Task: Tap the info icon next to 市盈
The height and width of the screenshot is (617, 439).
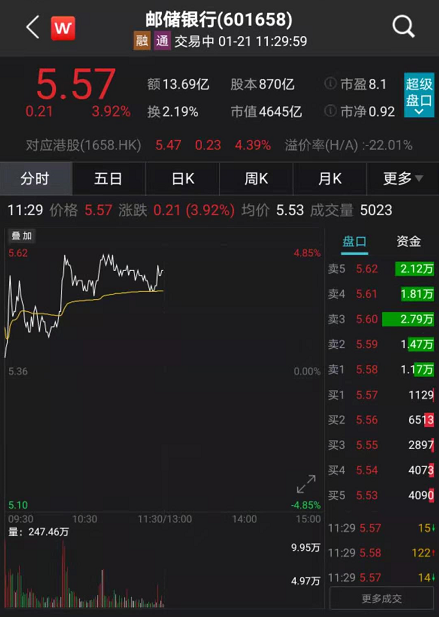Action: pos(330,83)
